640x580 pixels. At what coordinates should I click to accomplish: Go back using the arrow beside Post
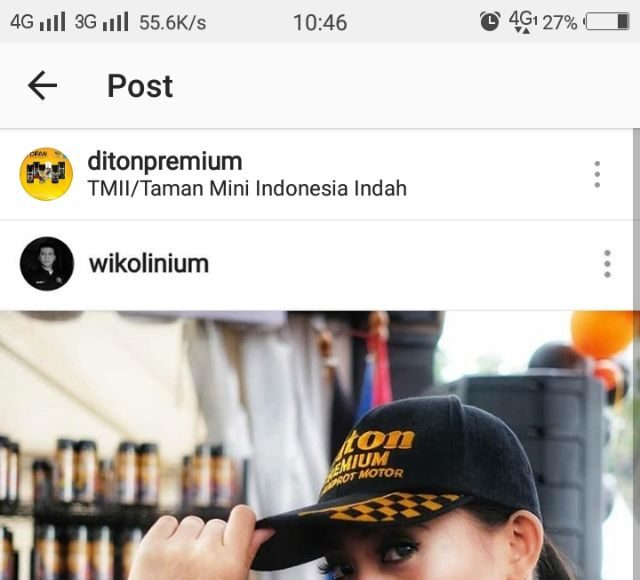point(42,86)
